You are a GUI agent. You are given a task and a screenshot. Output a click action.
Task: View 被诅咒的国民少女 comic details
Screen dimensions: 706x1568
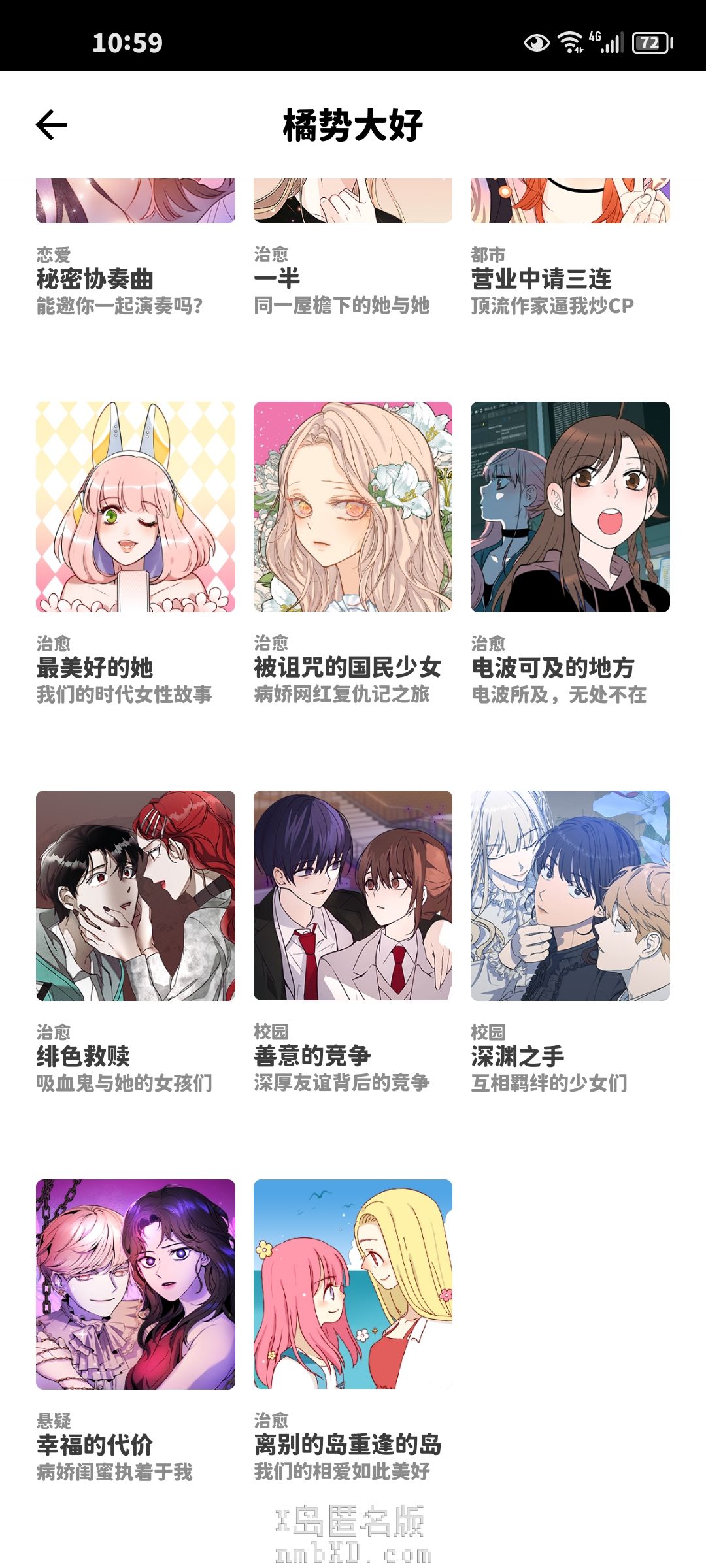coord(352,507)
